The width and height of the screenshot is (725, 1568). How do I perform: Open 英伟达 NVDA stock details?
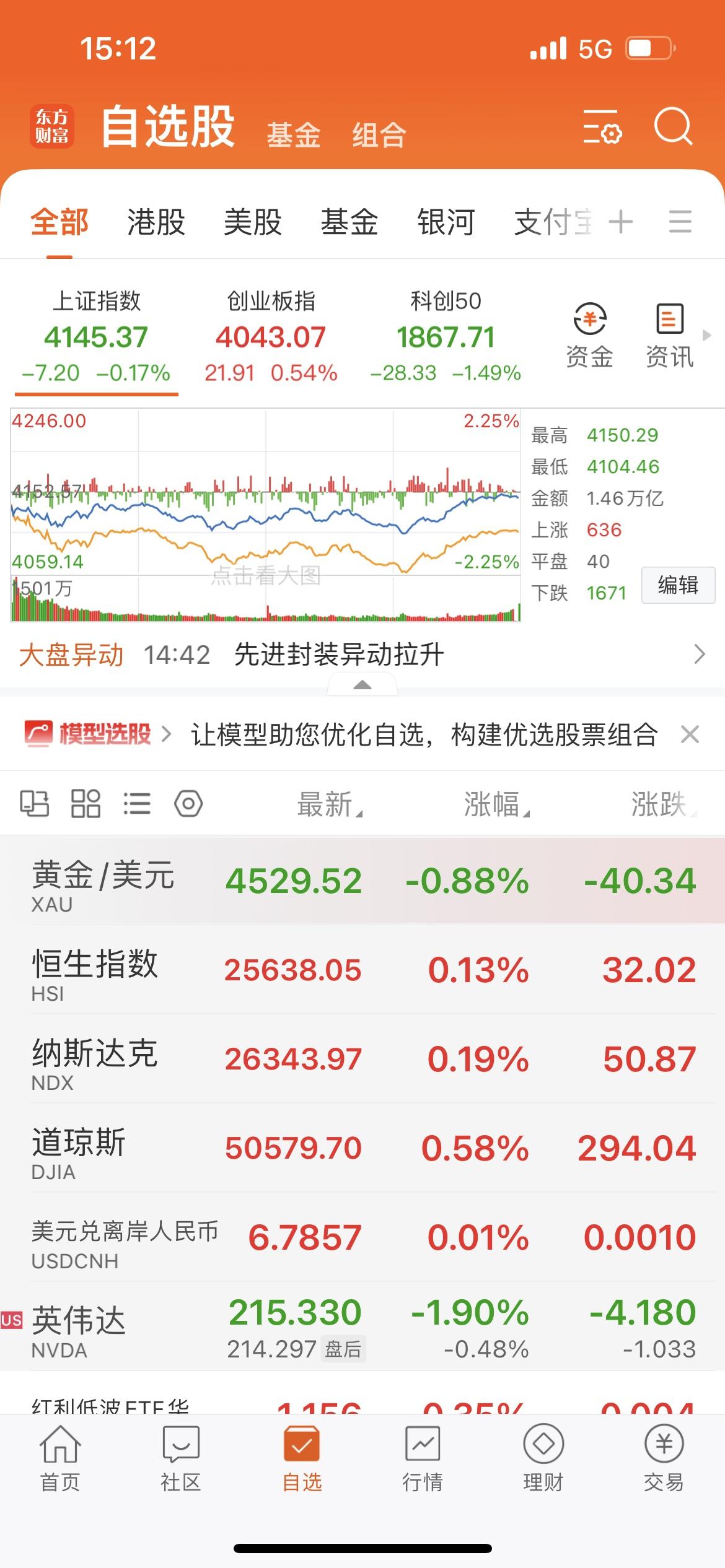click(x=362, y=1325)
